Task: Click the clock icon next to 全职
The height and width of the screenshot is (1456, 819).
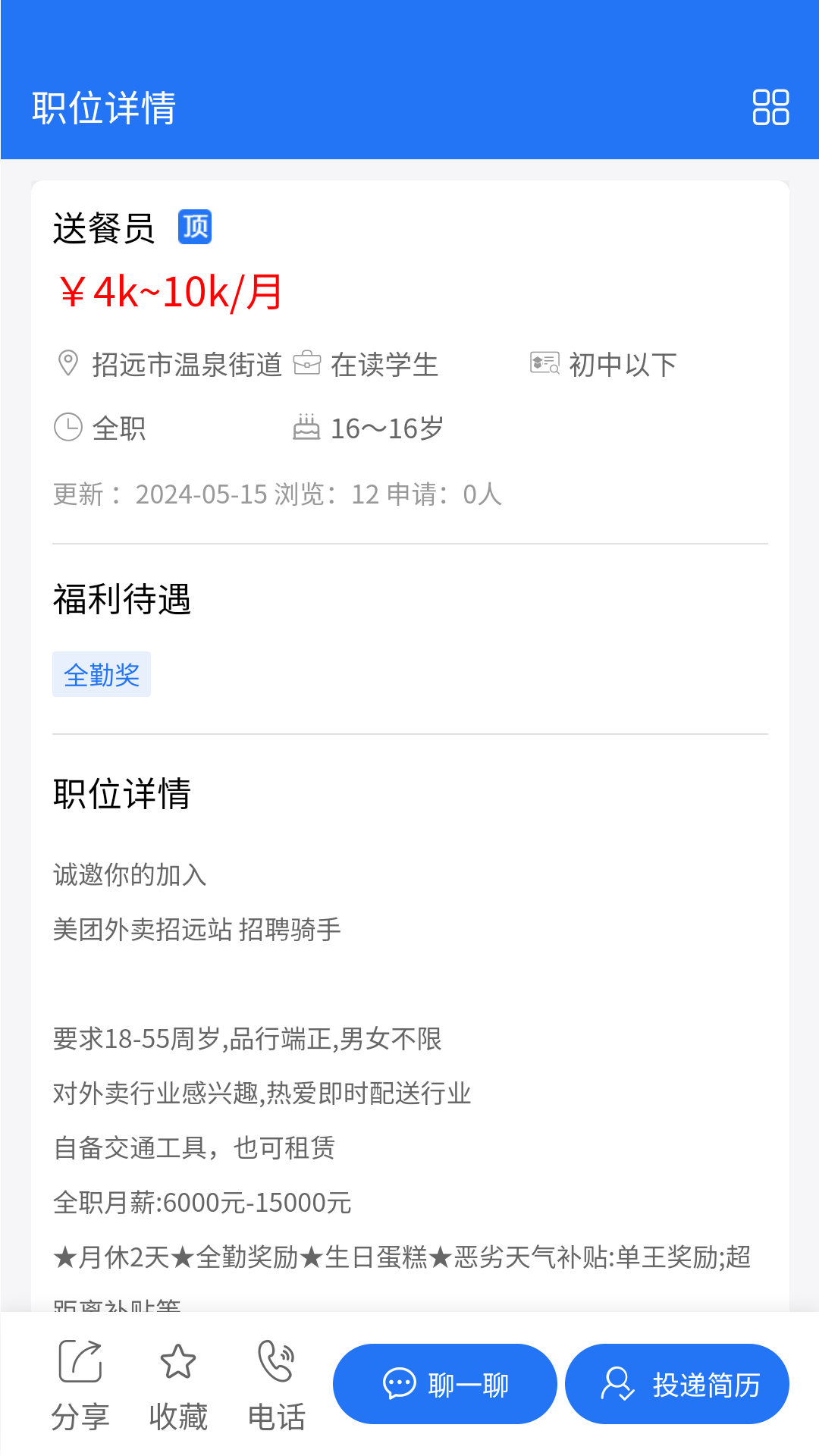Action: coord(67,427)
